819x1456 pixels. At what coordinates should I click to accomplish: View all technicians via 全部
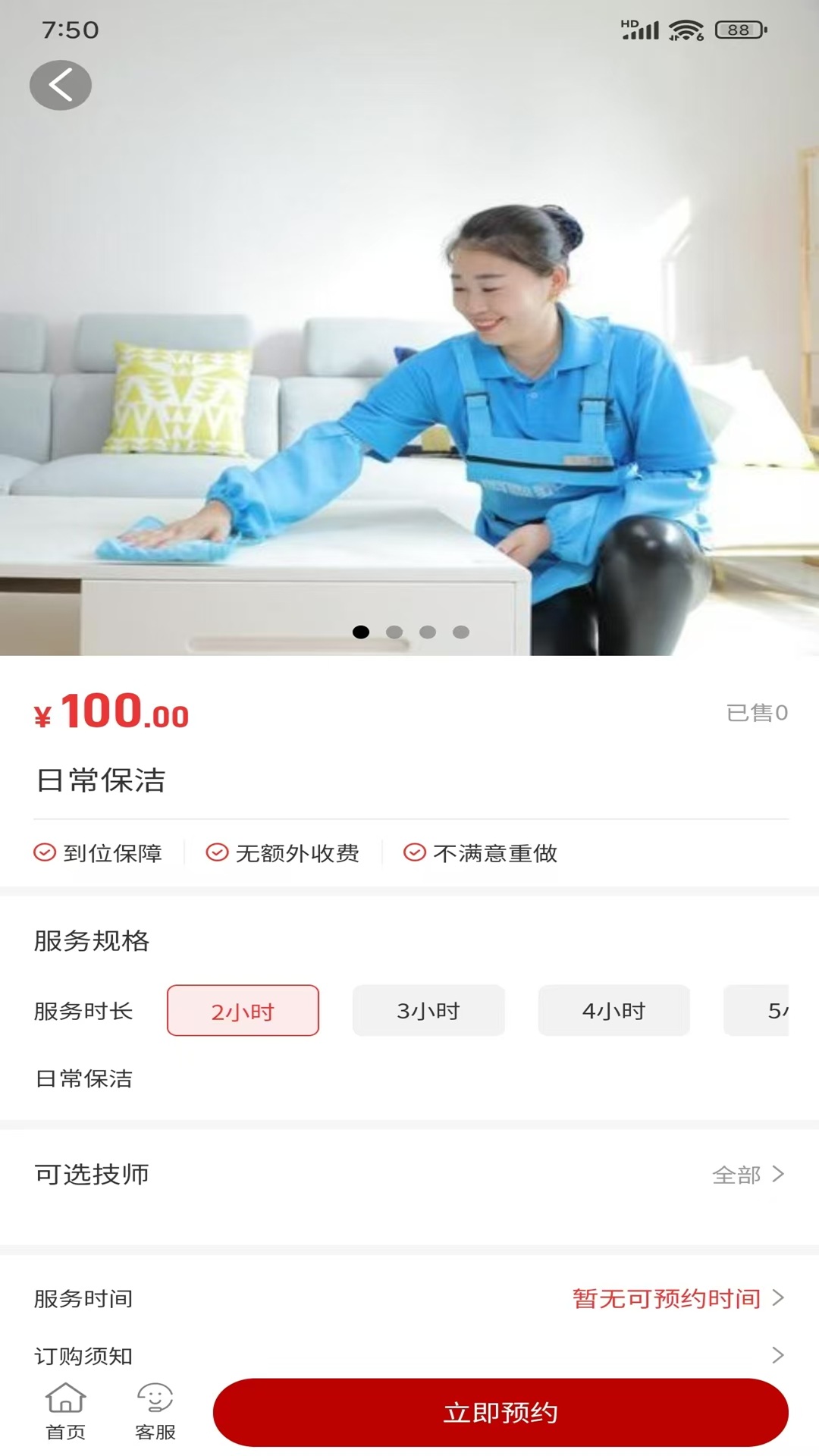[x=747, y=1175]
